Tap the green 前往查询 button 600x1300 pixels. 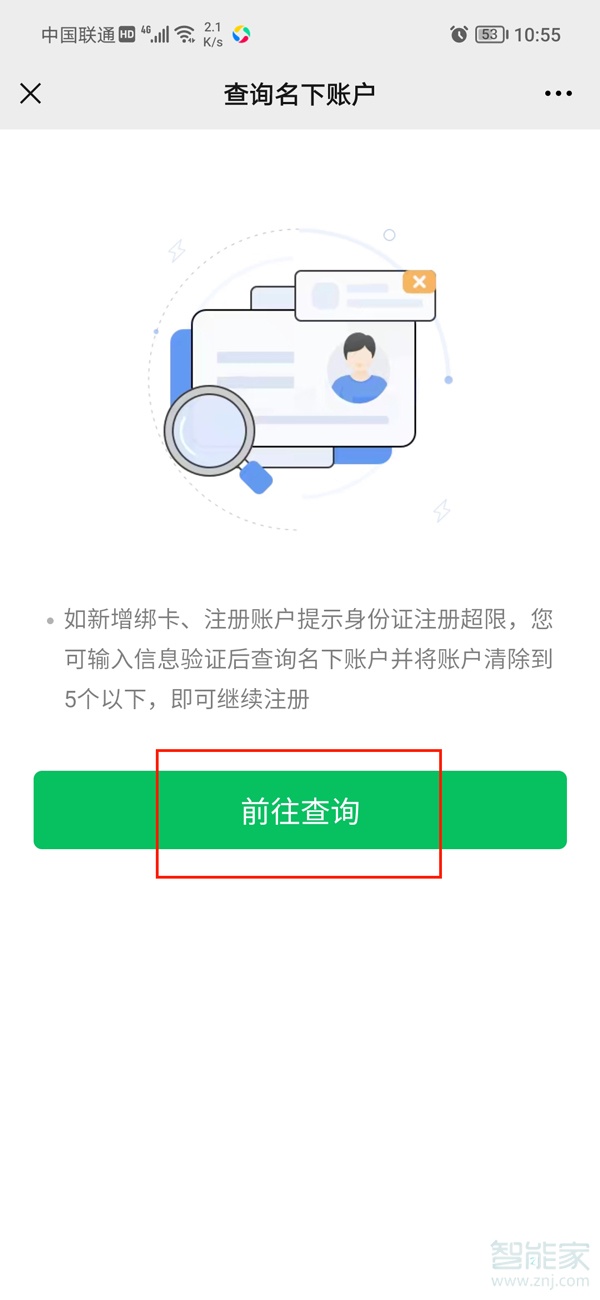click(300, 811)
